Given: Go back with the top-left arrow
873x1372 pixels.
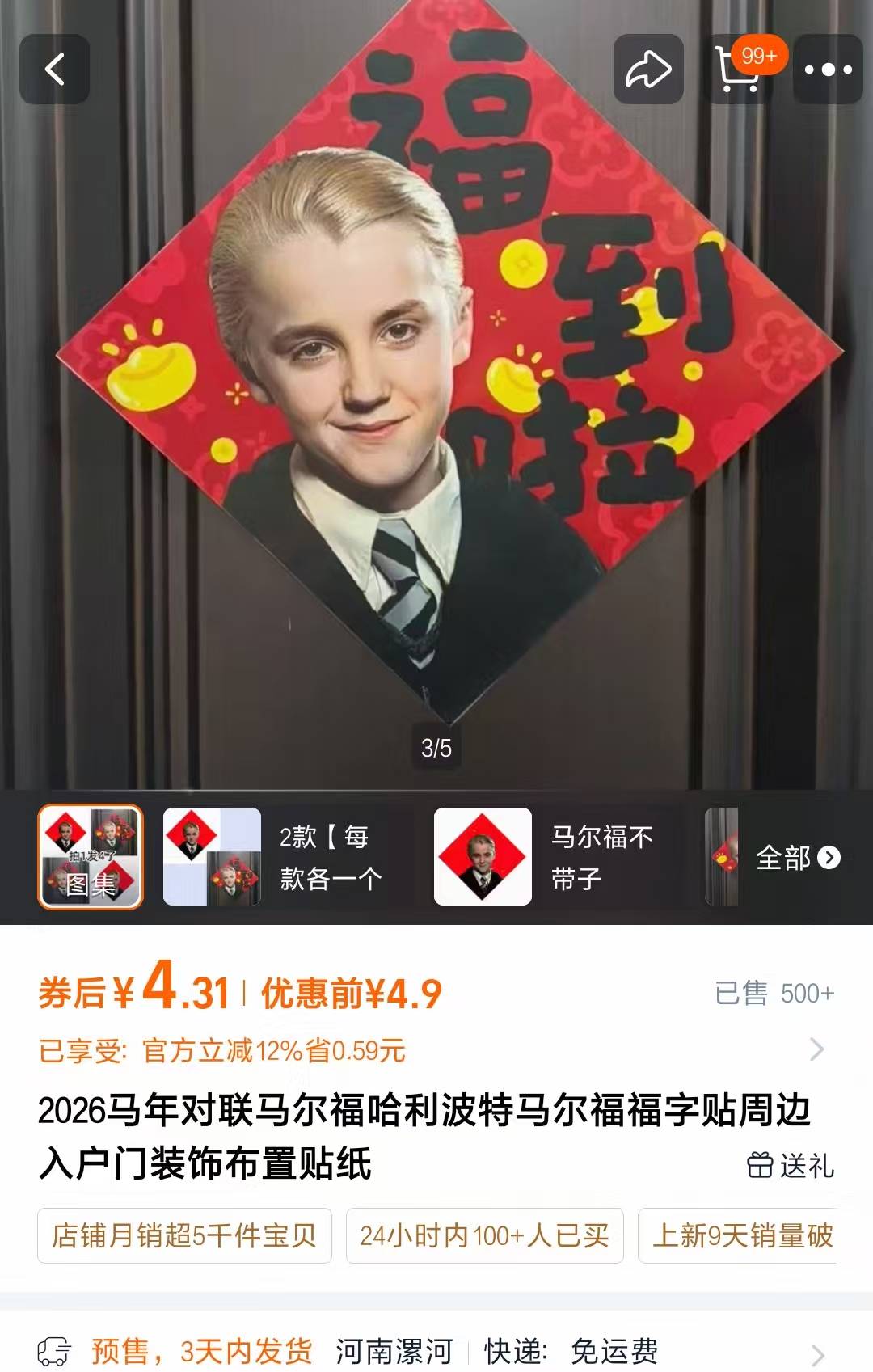Looking at the screenshot, I should click(x=54, y=70).
